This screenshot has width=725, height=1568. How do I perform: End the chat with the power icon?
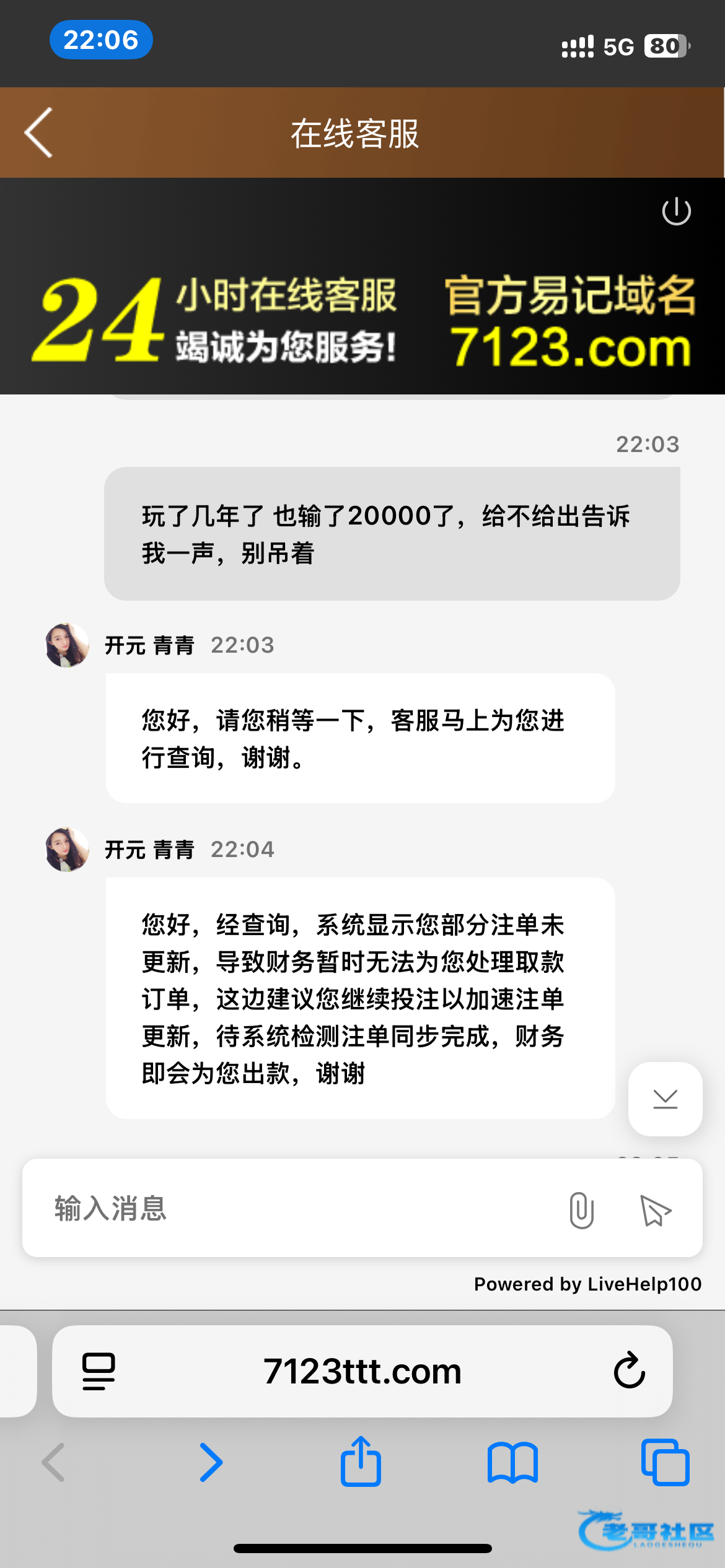pyautogui.click(x=676, y=212)
